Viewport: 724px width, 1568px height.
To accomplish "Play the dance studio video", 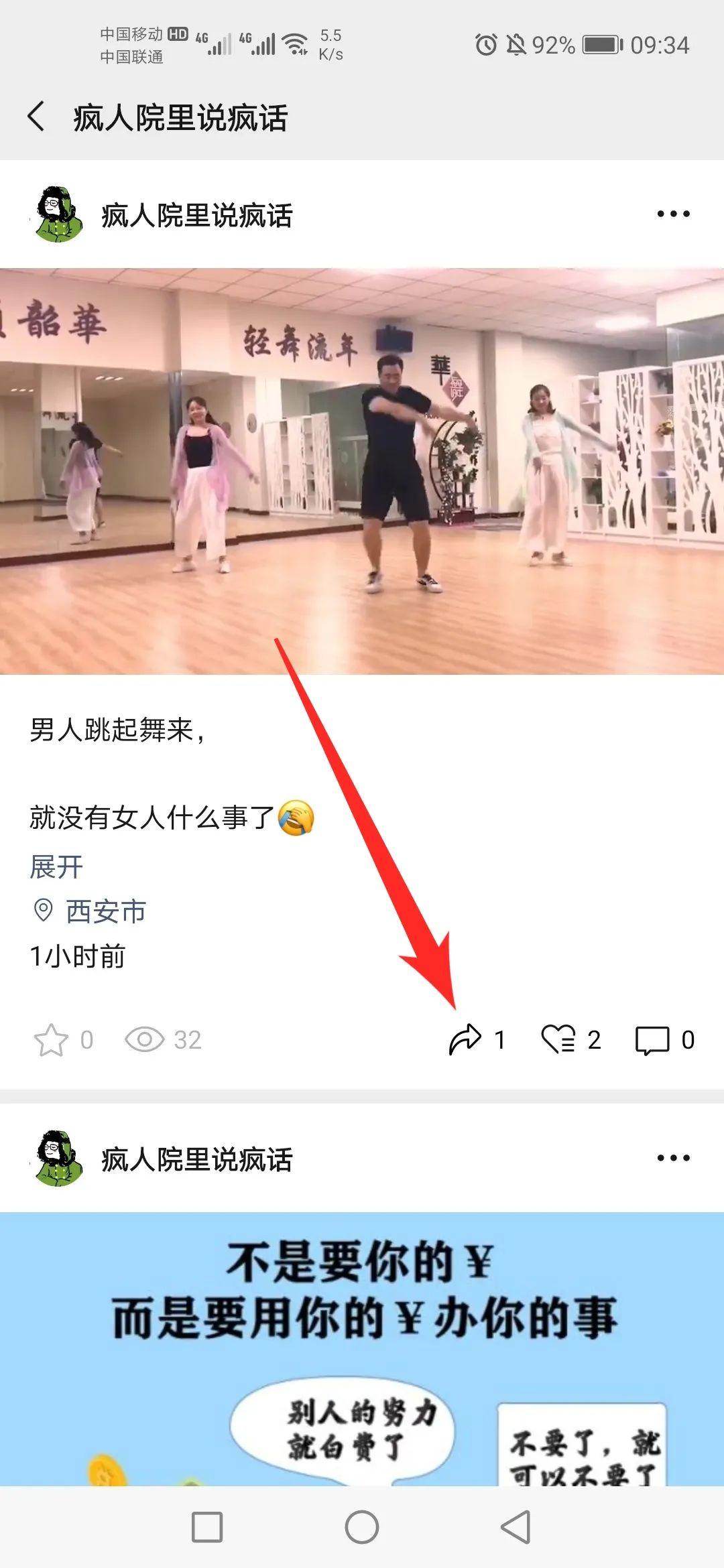I will pyautogui.click(x=362, y=471).
